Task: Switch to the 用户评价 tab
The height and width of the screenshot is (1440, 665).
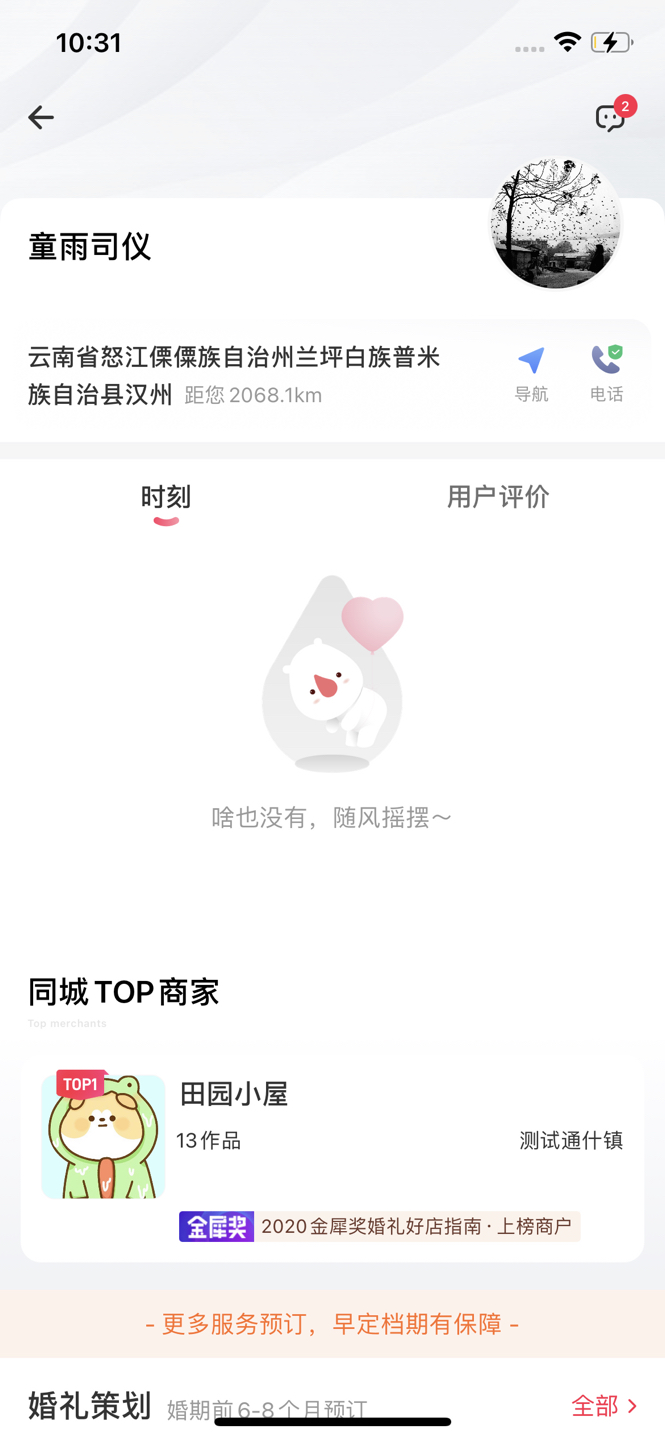Action: click(x=498, y=497)
